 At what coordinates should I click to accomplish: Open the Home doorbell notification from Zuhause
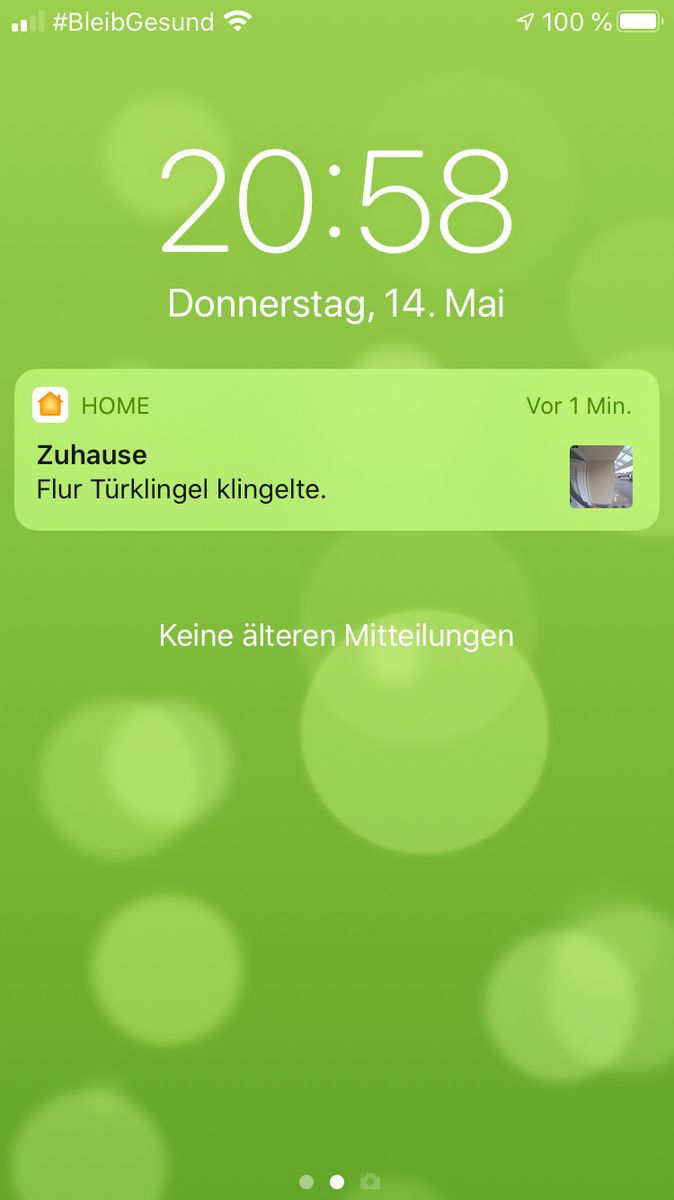300,472
